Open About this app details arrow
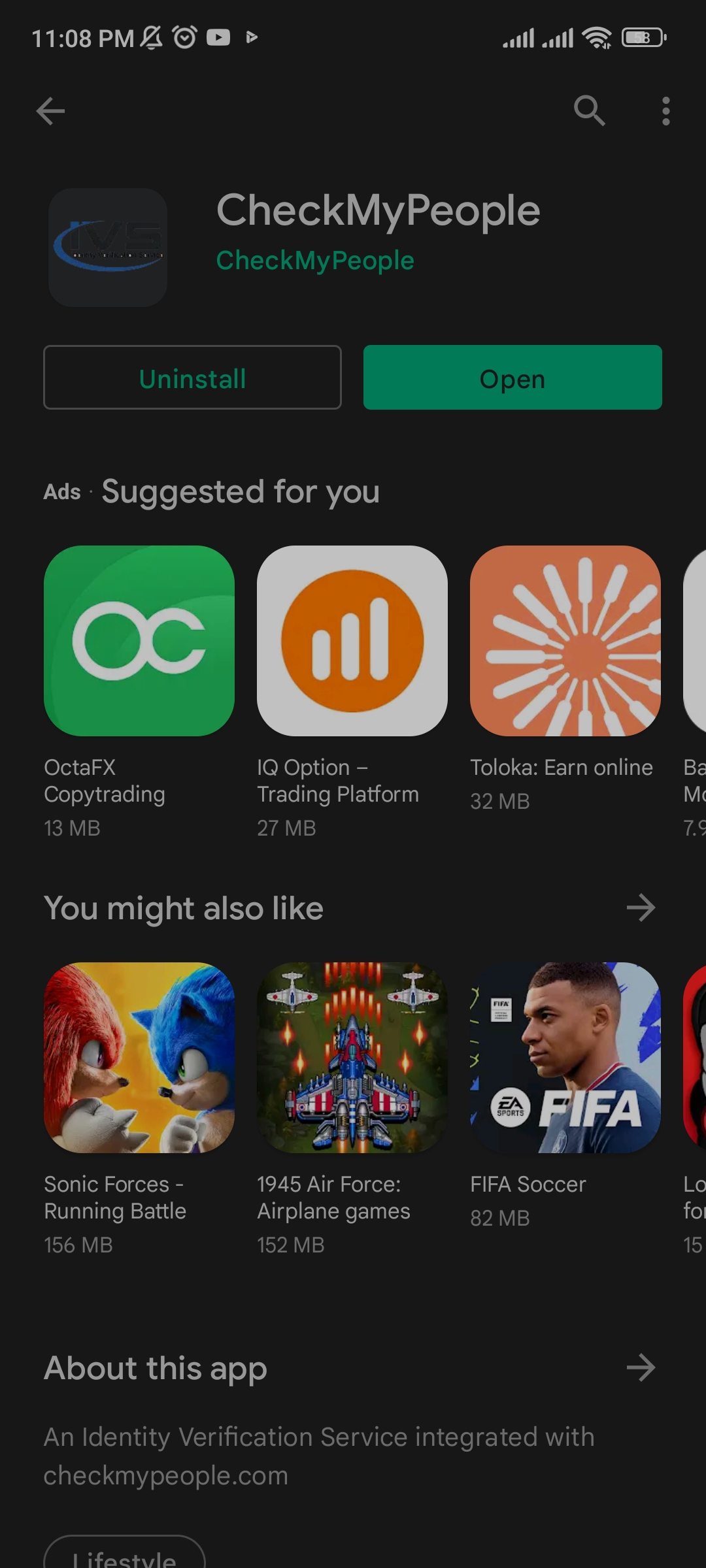706x1568 pixels. click(641, 1368)
